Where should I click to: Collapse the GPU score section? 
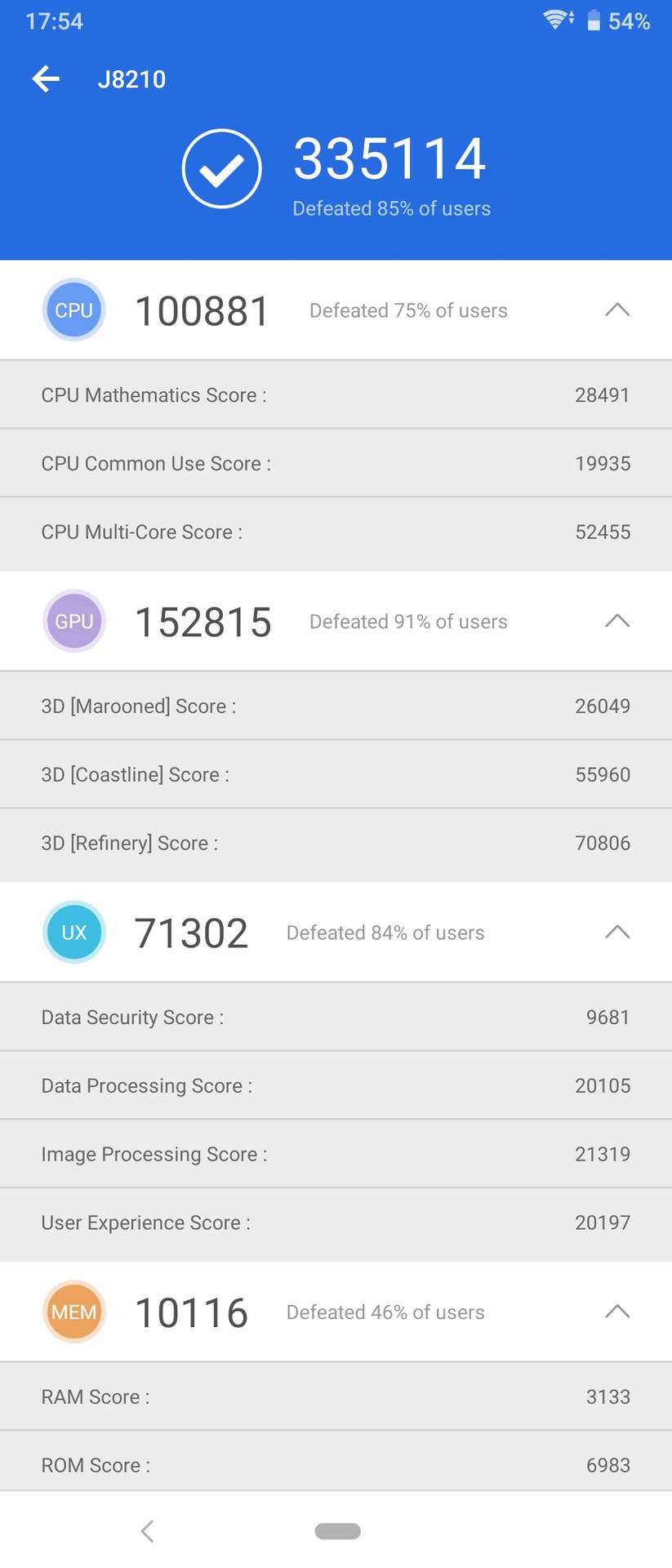[617, 621]
